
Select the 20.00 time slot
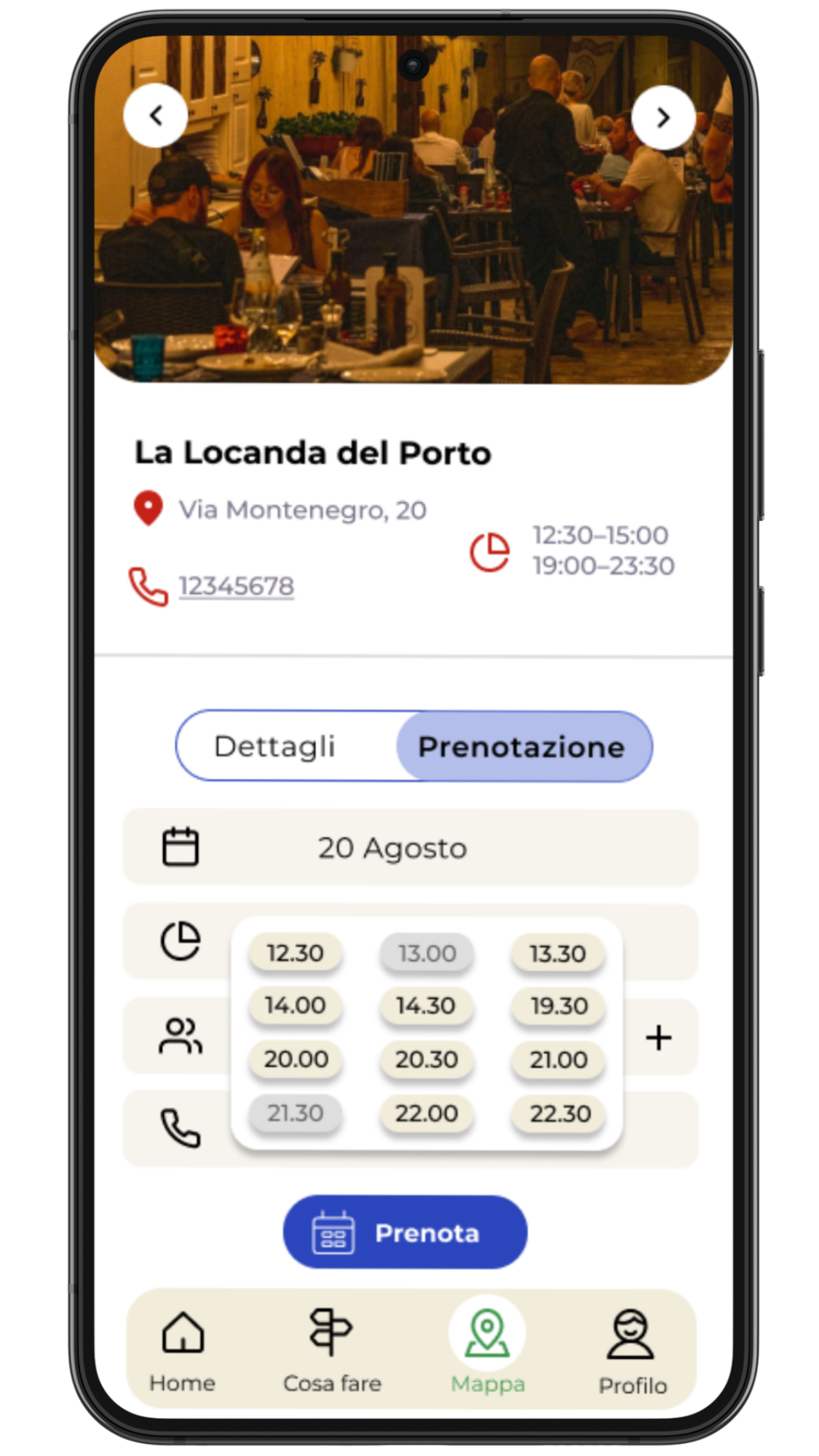click(x=296, y=1059)
